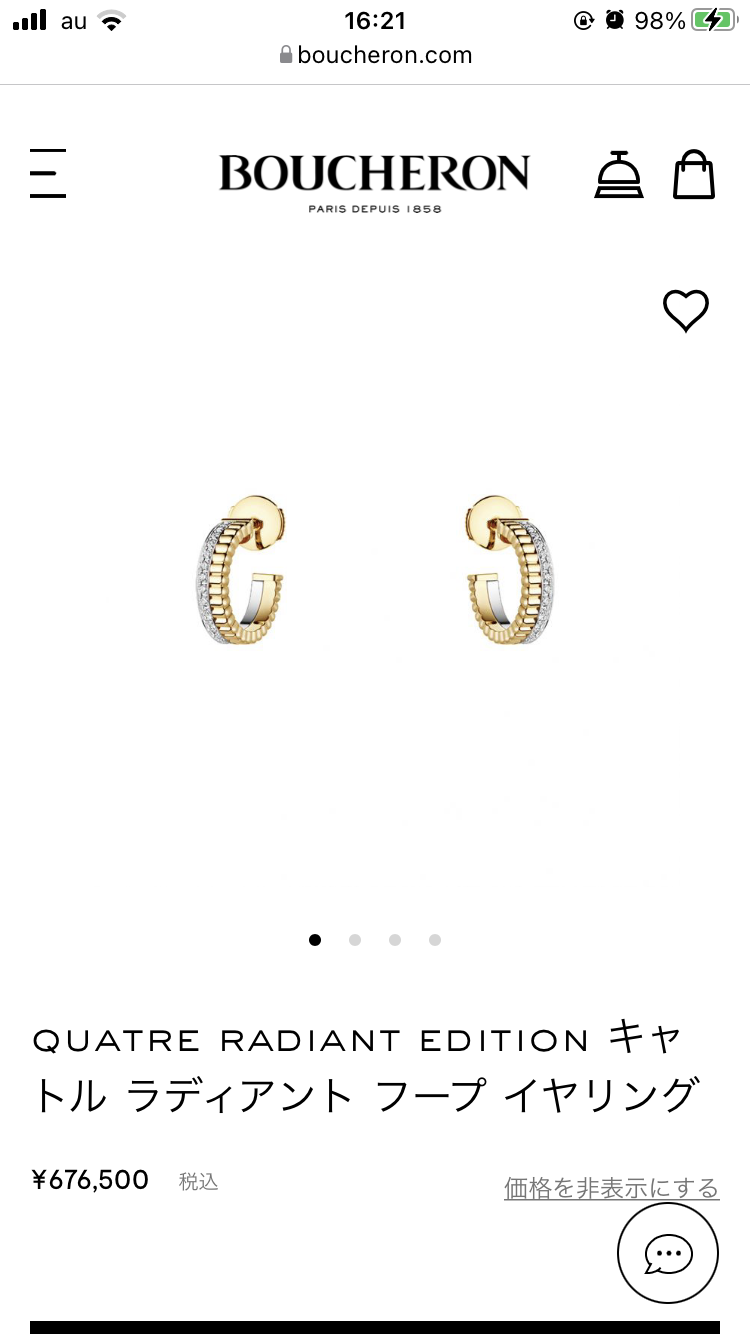Open the chat bubble button
Image resolution: width=750 pixels, height=1334 pixels.
click(668, 1252)
